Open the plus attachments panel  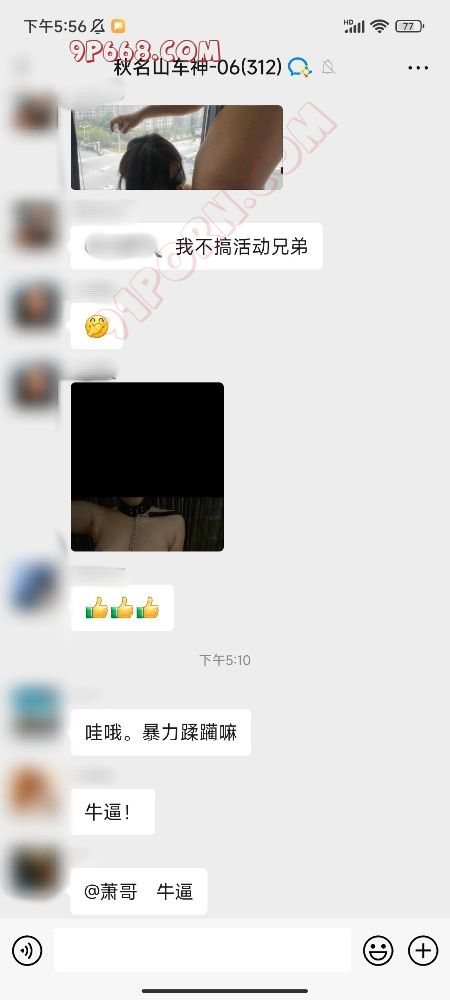[423, 952]
